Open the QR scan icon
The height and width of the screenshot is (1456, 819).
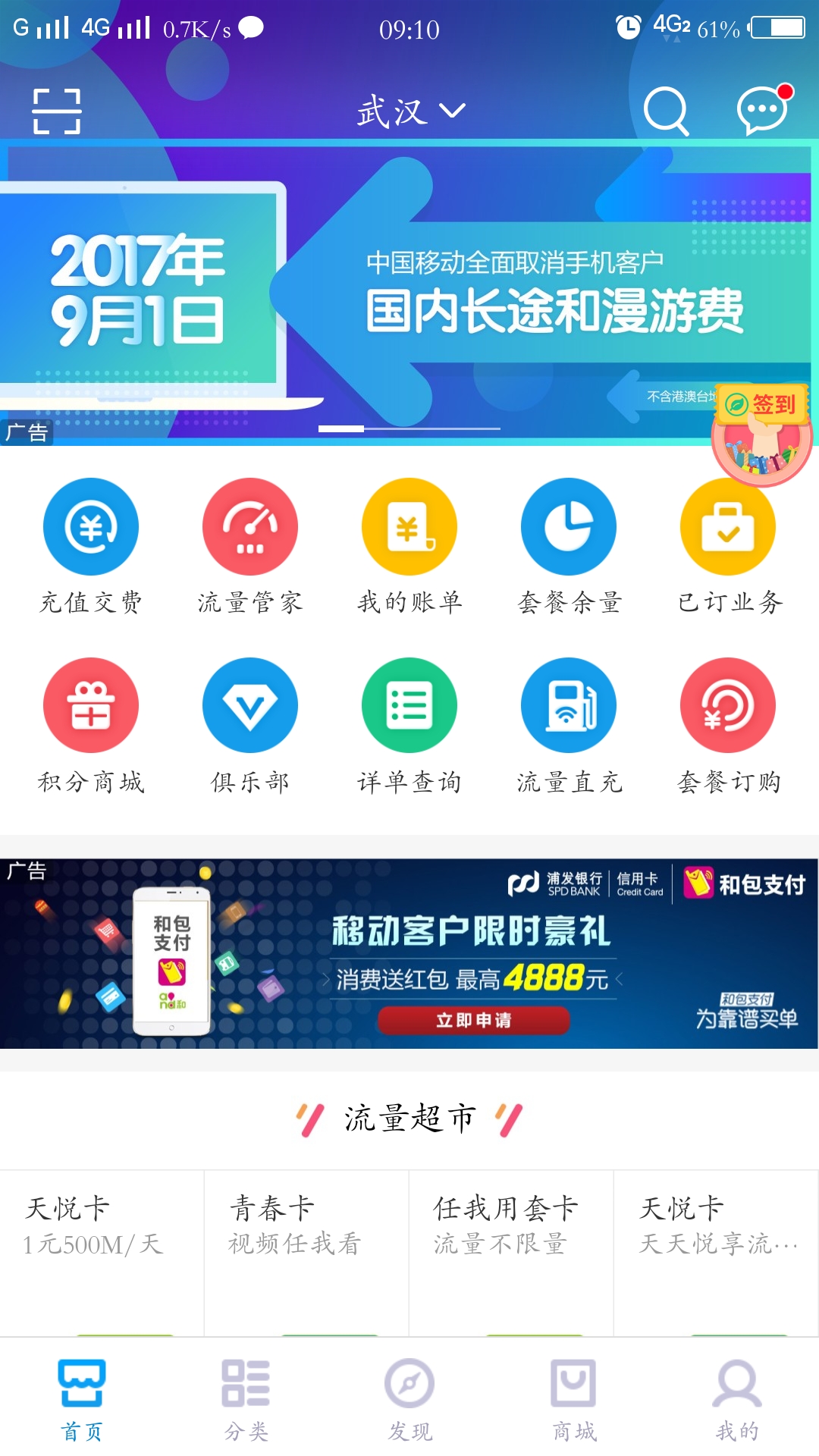point(57,111)
